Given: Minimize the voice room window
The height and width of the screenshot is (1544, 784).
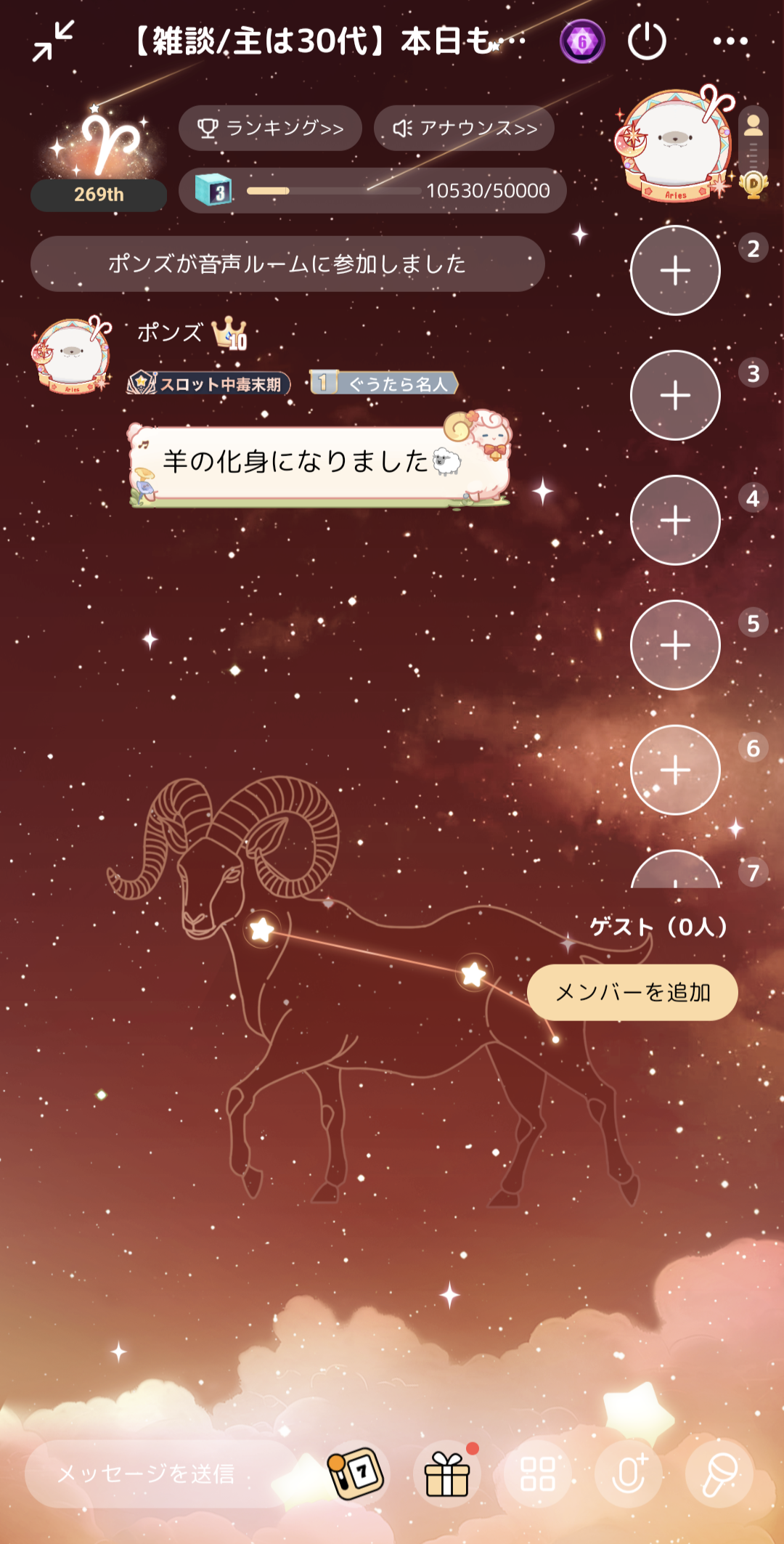Looking at the screenshot, I should pos(54,41).
